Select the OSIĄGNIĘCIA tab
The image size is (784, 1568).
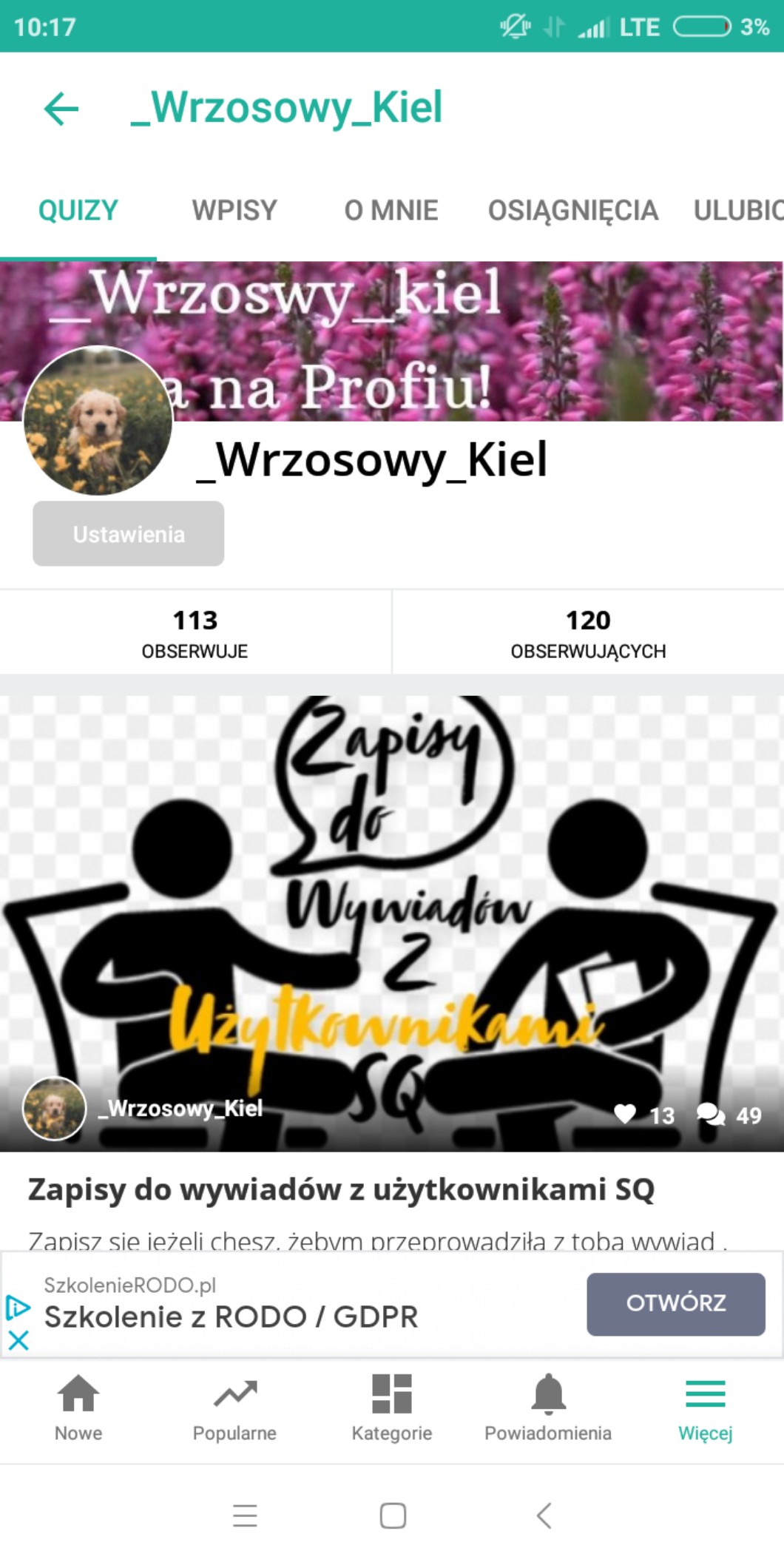pos(572,211)
